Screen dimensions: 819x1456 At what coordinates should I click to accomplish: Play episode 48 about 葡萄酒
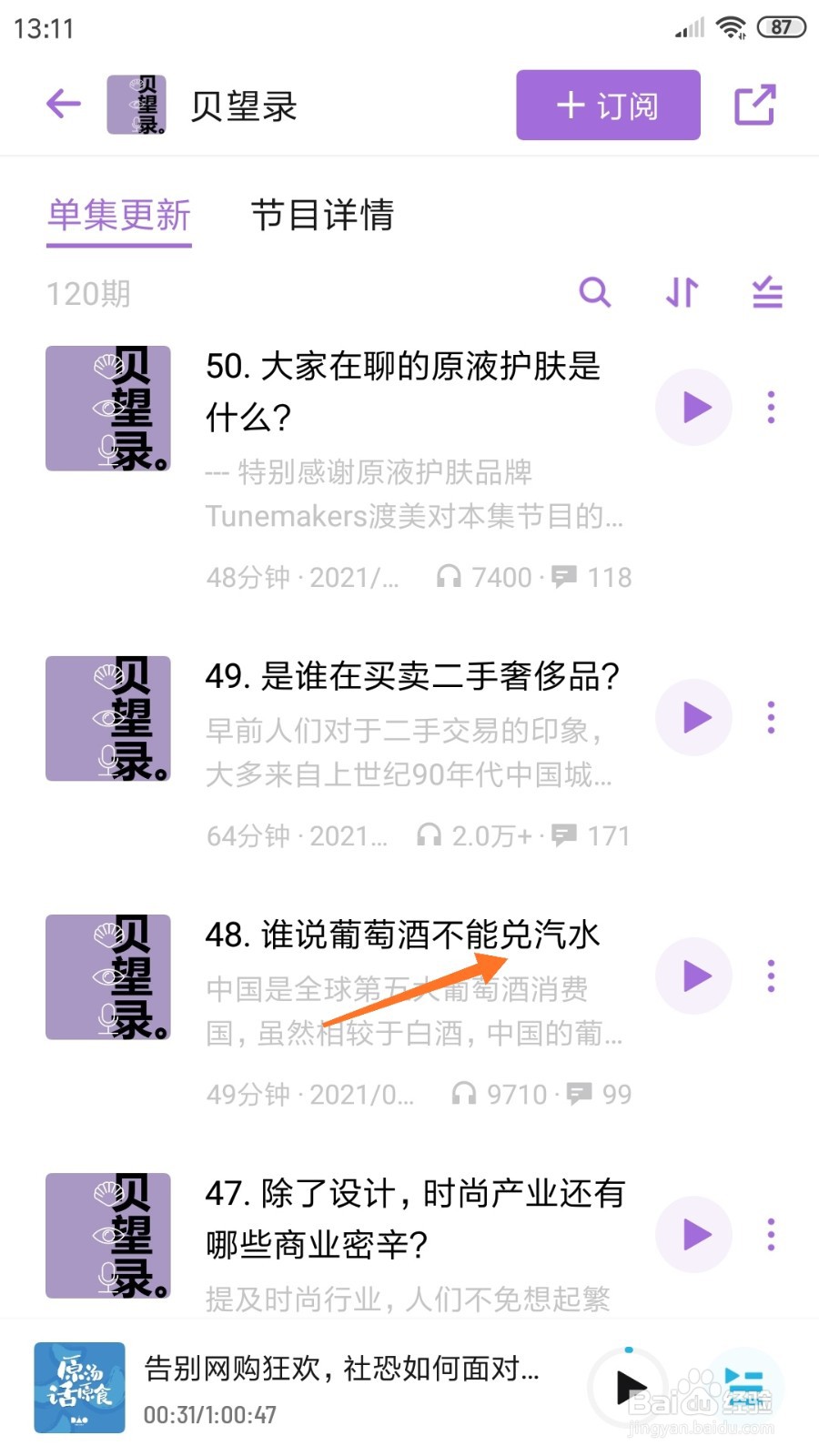pyautogui.click(x=694, y=976)
